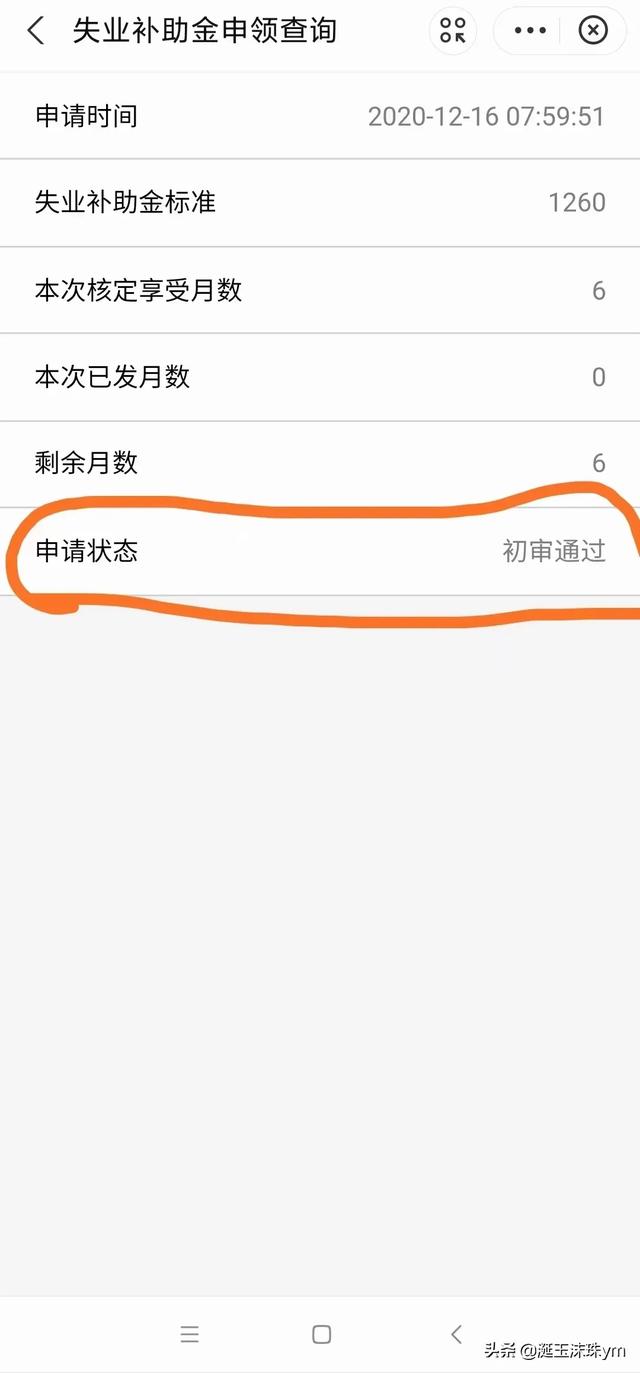640x1373 pixels.
Task: Open the mini program switcher icon
Action: point(453,31)
